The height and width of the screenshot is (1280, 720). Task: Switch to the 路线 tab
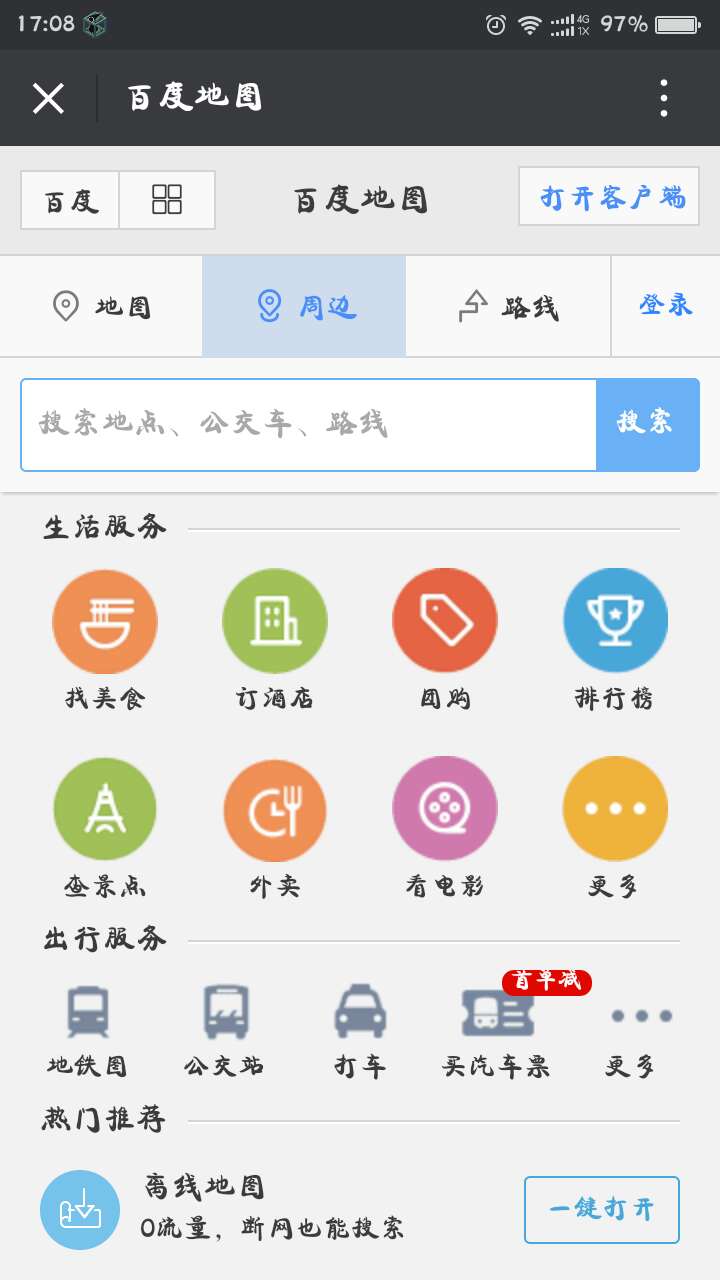[x=508, y=306]
